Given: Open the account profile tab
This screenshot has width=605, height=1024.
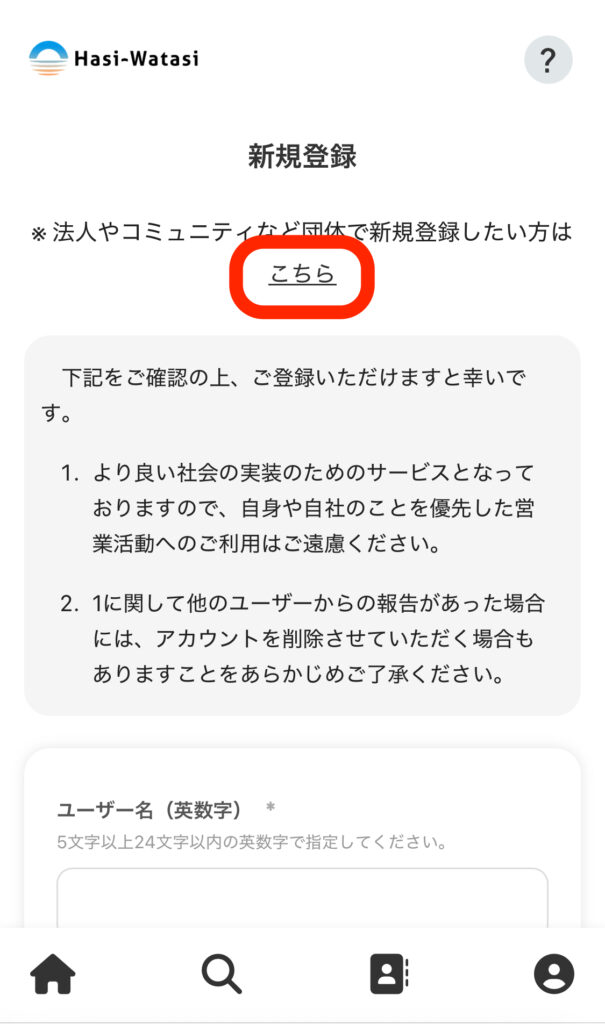Looking at the screenshot, I should click(x=553, y=973).
